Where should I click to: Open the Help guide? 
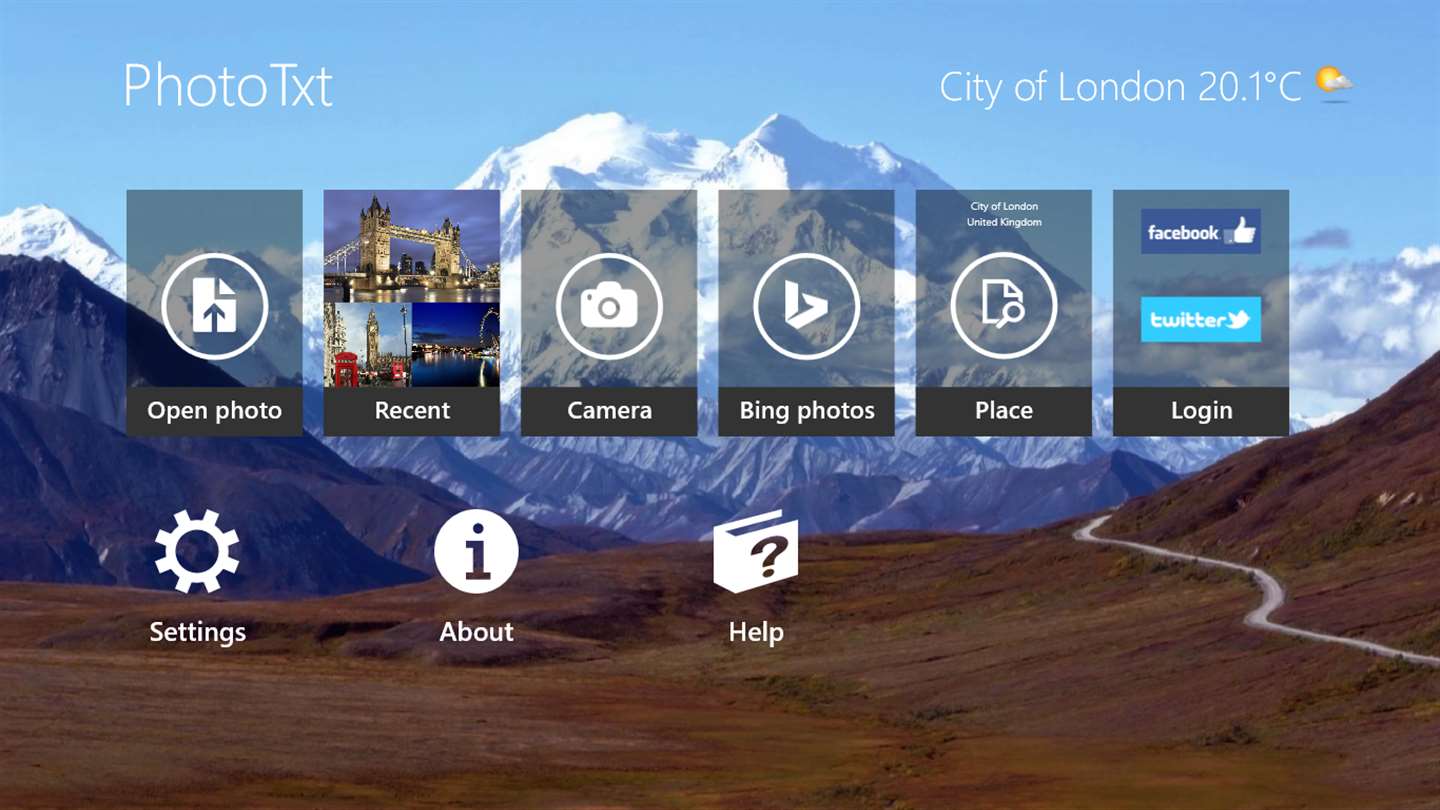[756, 575]
